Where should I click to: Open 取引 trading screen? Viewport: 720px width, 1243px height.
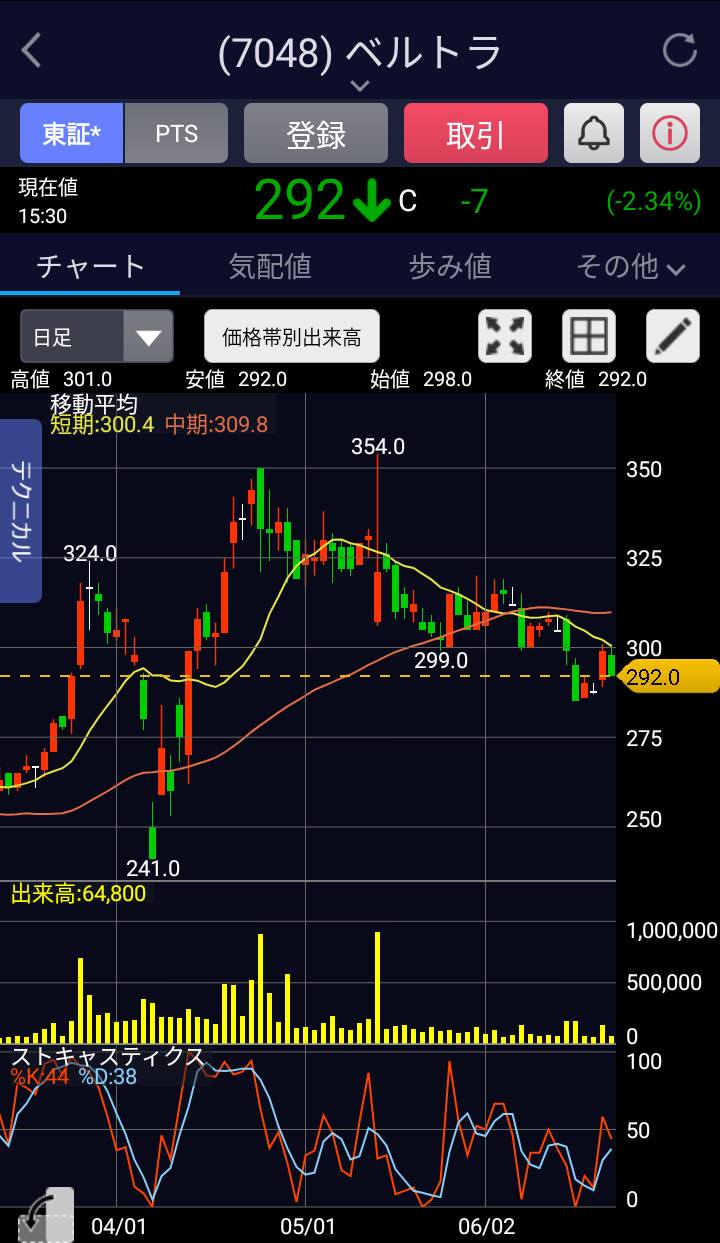[476, 134]
